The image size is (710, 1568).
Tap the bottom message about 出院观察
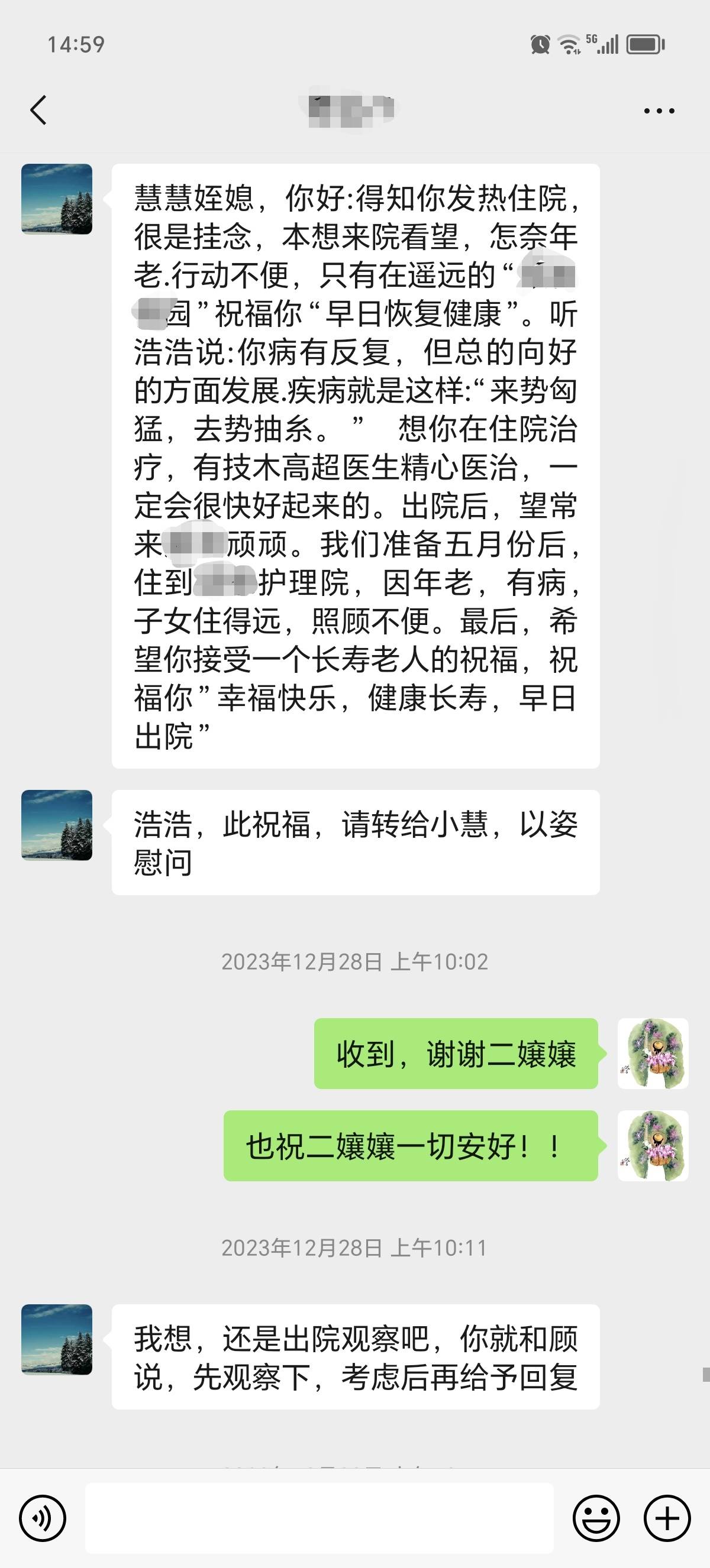click(x=355, y=1358)
